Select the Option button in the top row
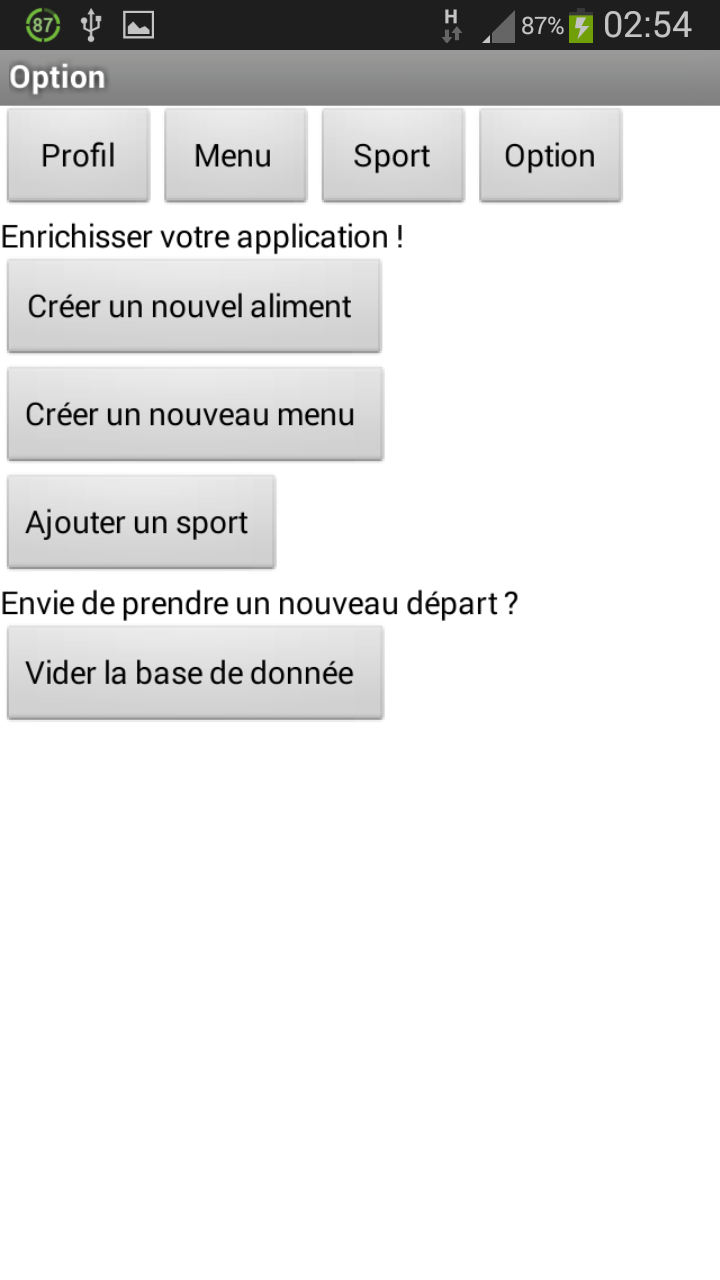Viewport: 720px width, 1280px height. (550, 155)
